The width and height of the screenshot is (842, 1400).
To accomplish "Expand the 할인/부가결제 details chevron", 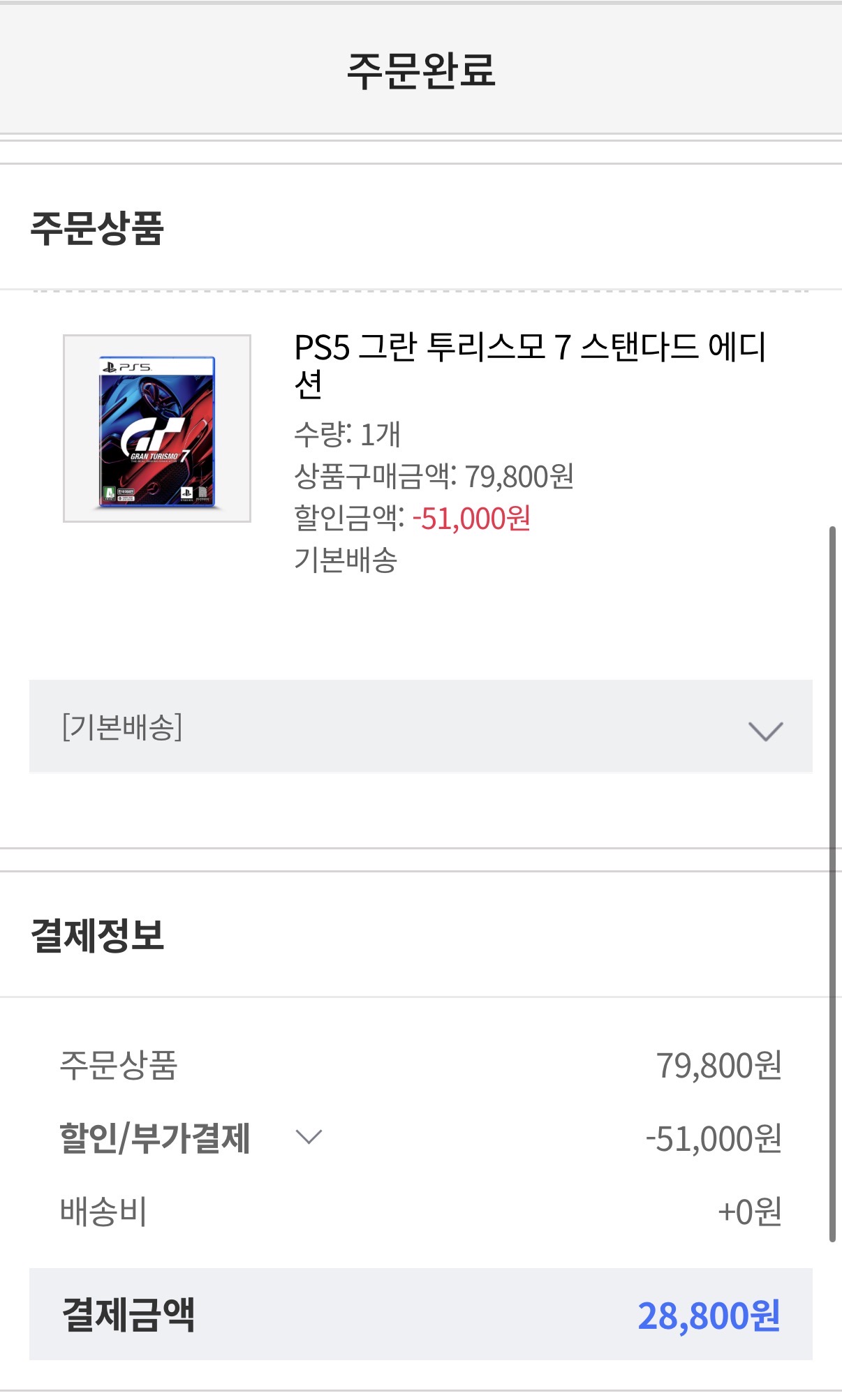I will [308, 1137].
